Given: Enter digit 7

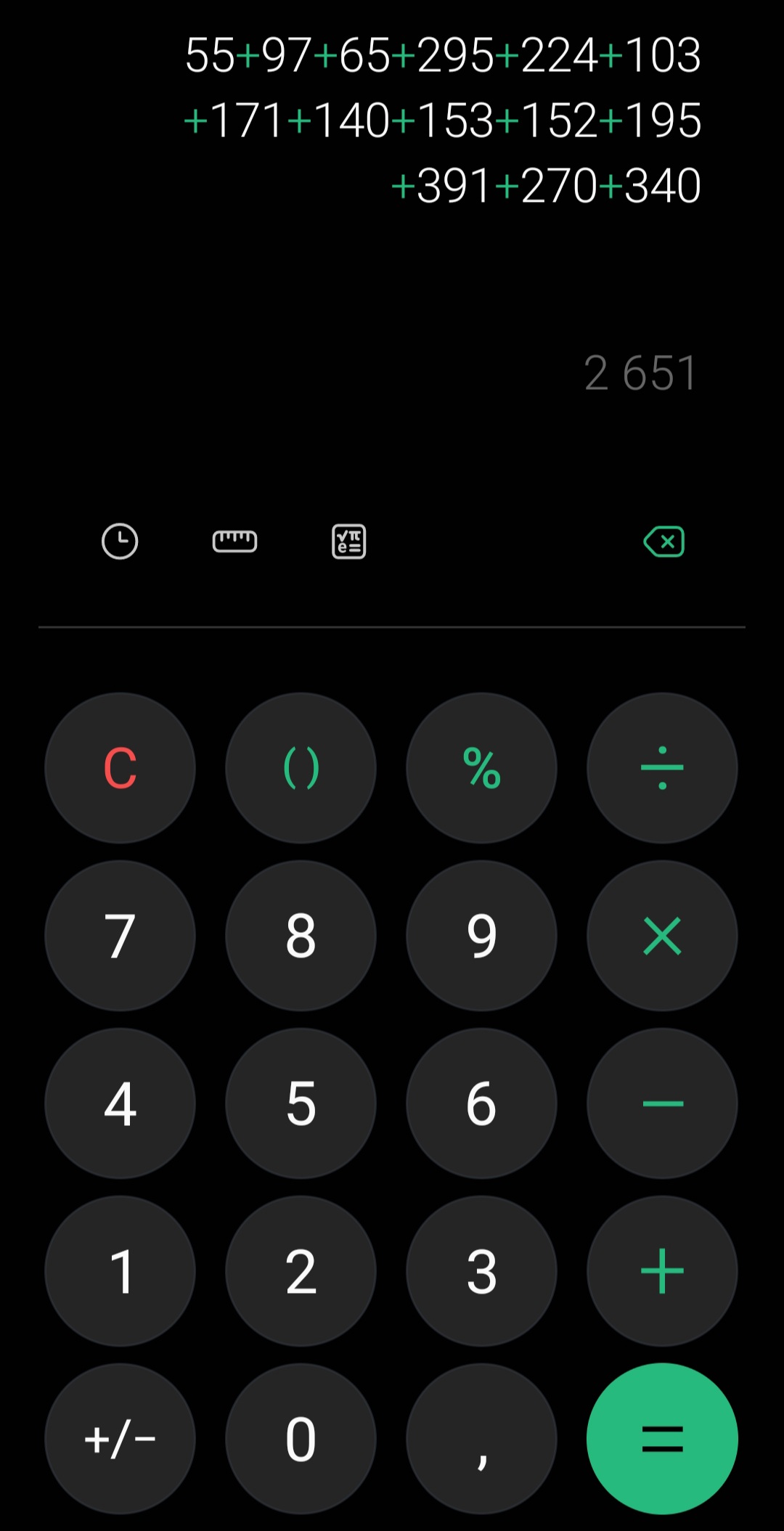Looking at the screenshot, I should click(x=120, y=936).
